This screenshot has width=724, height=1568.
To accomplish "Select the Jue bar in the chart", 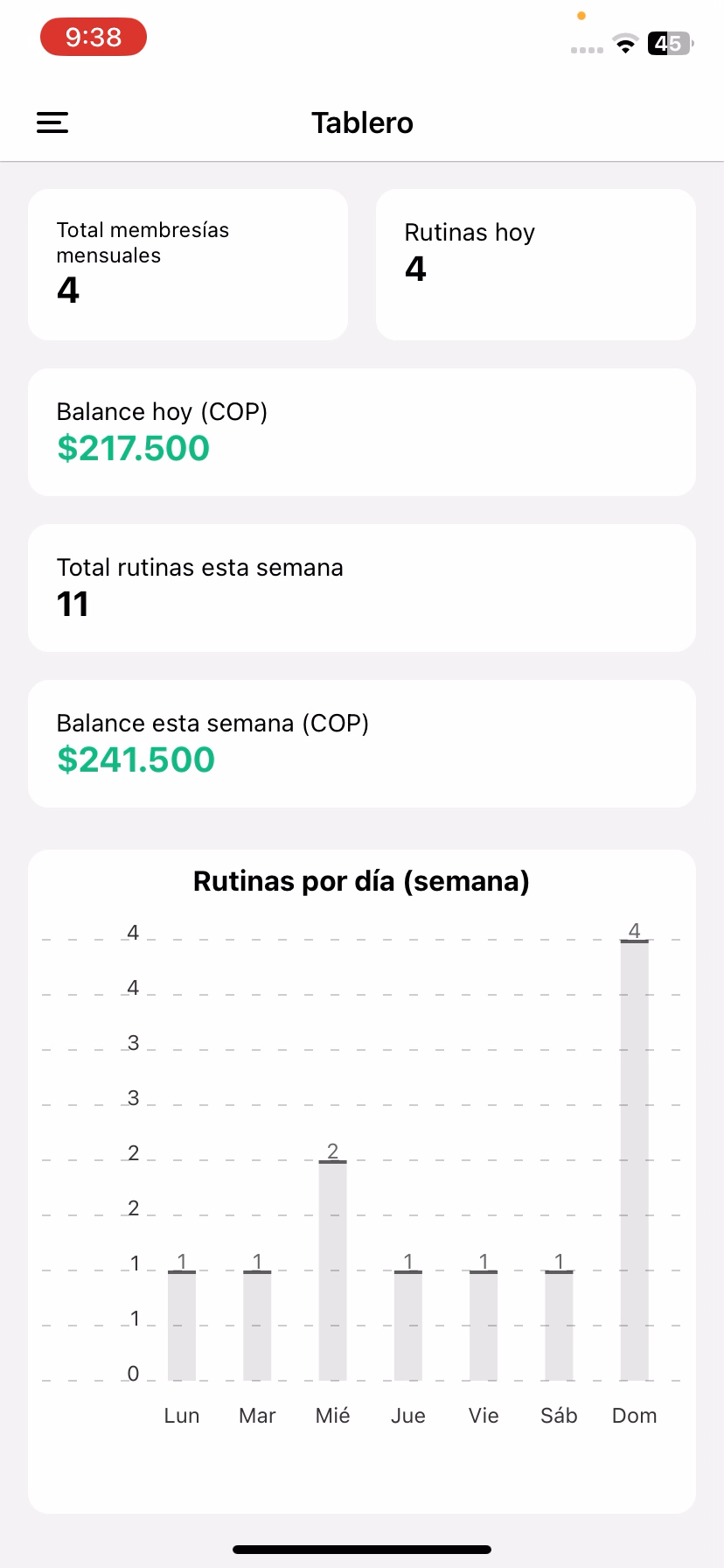I will pyautogui.click(x=407, y=1321).
